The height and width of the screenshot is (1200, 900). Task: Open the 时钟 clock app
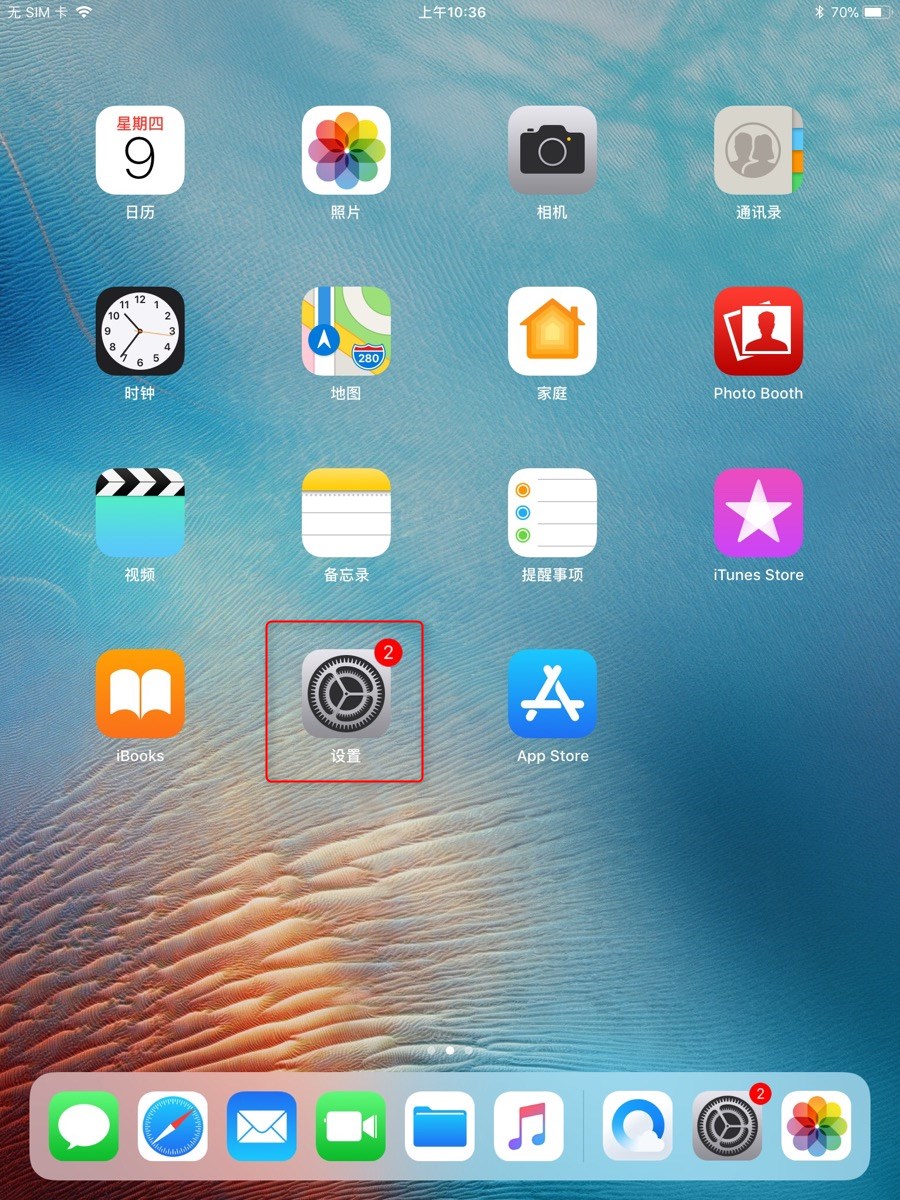(140, 331)
